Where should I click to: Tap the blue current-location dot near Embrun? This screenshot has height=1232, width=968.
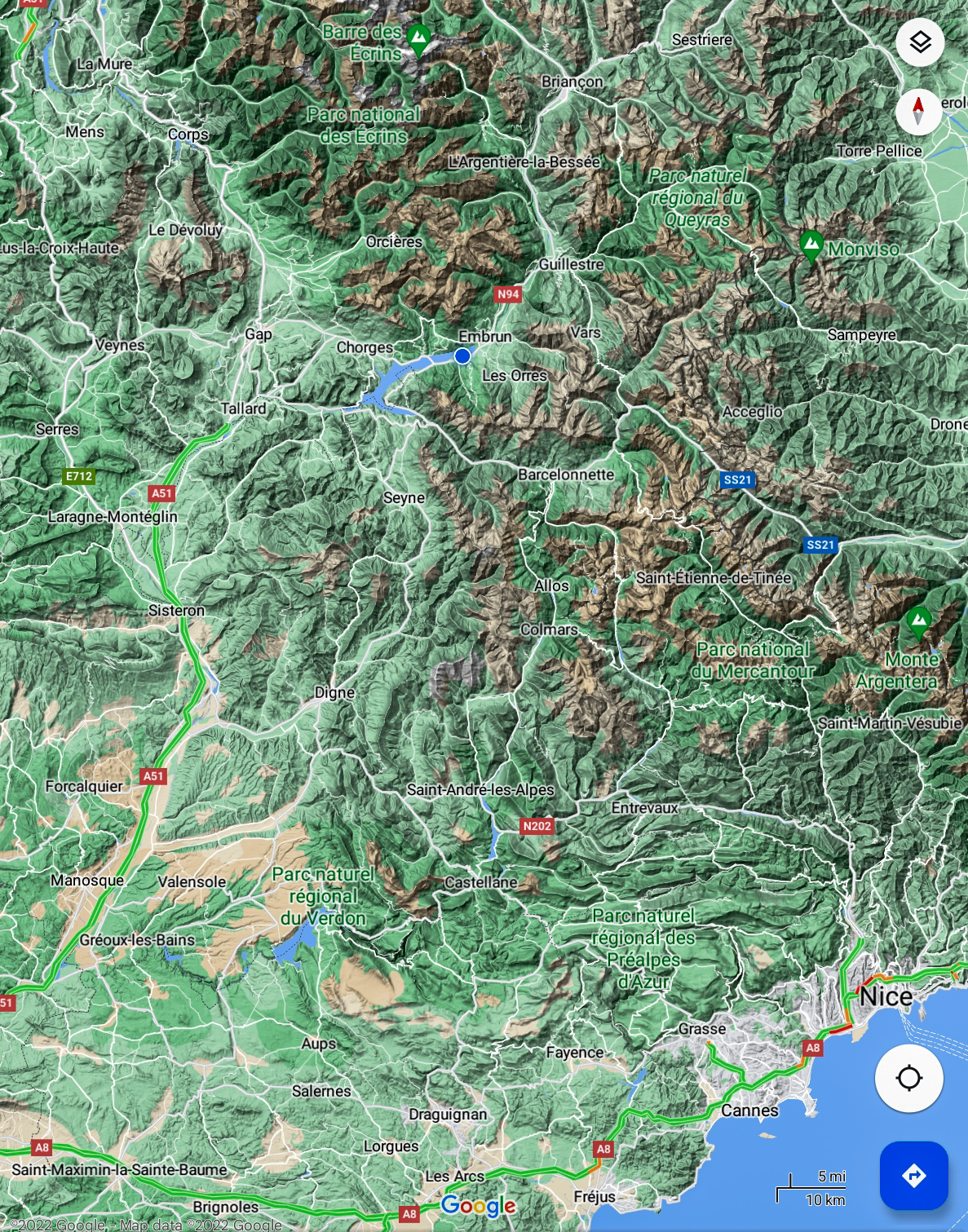pos(462,355)
